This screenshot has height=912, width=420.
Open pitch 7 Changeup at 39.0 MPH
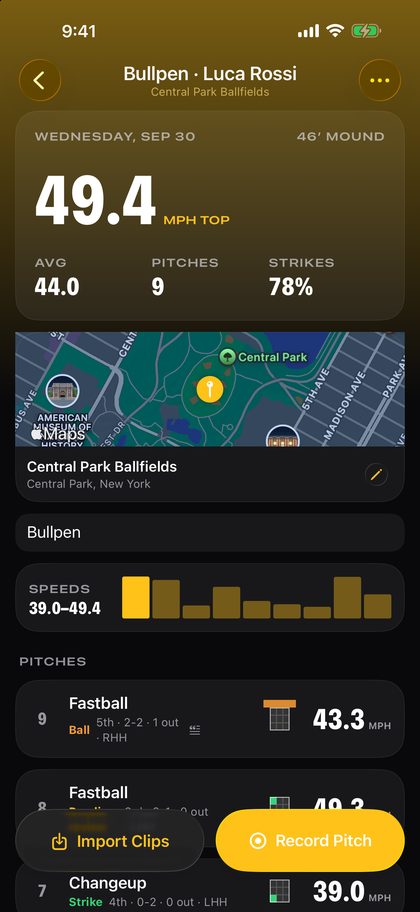(210, 891)
